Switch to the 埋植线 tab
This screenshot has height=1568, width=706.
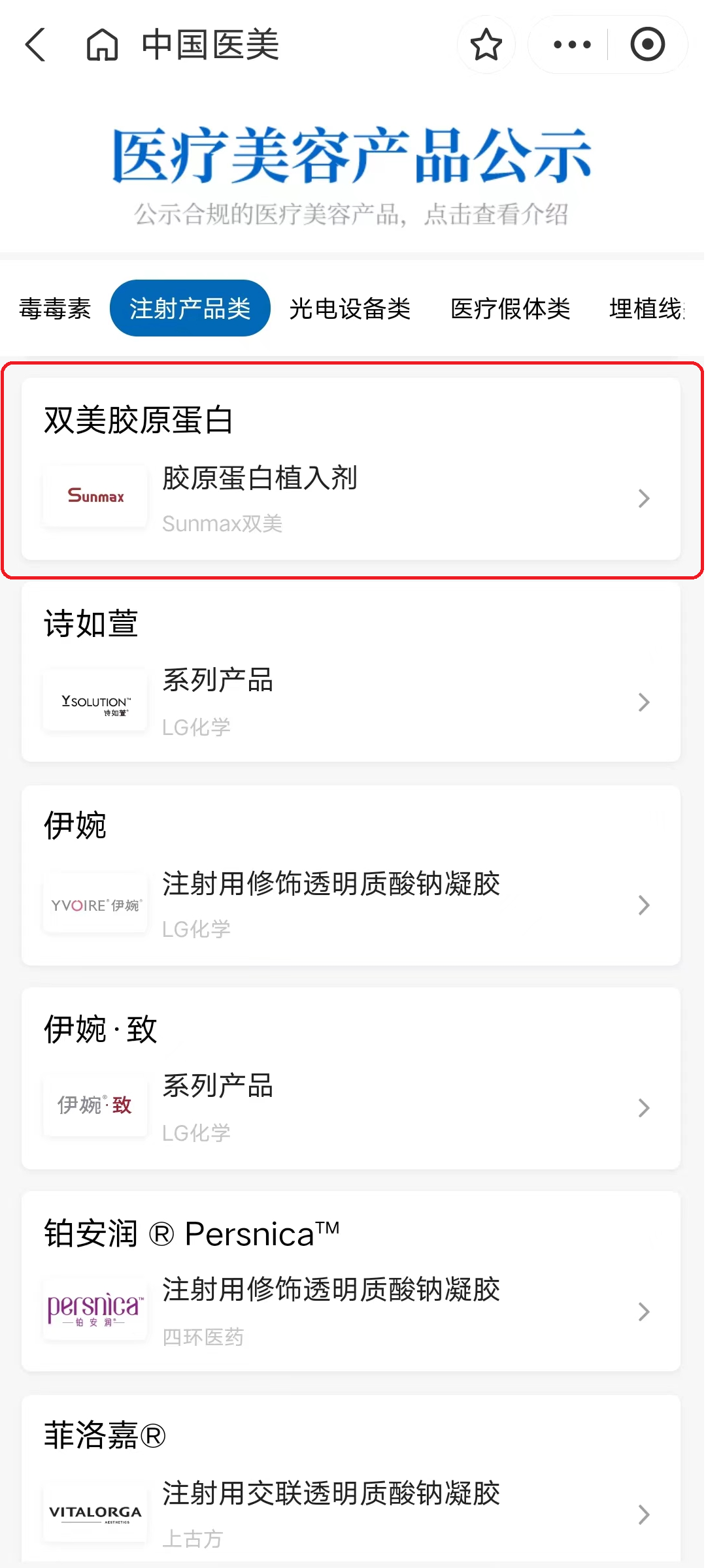[646, 308]
